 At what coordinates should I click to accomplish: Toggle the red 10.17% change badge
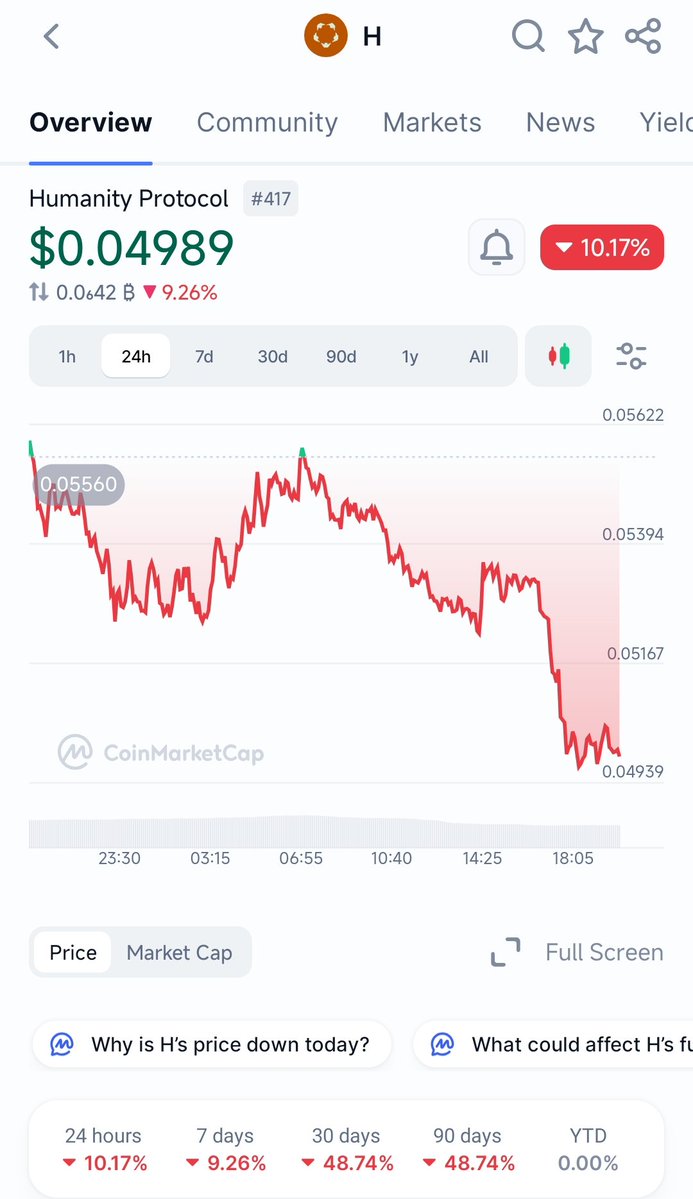tap(602, 247)
